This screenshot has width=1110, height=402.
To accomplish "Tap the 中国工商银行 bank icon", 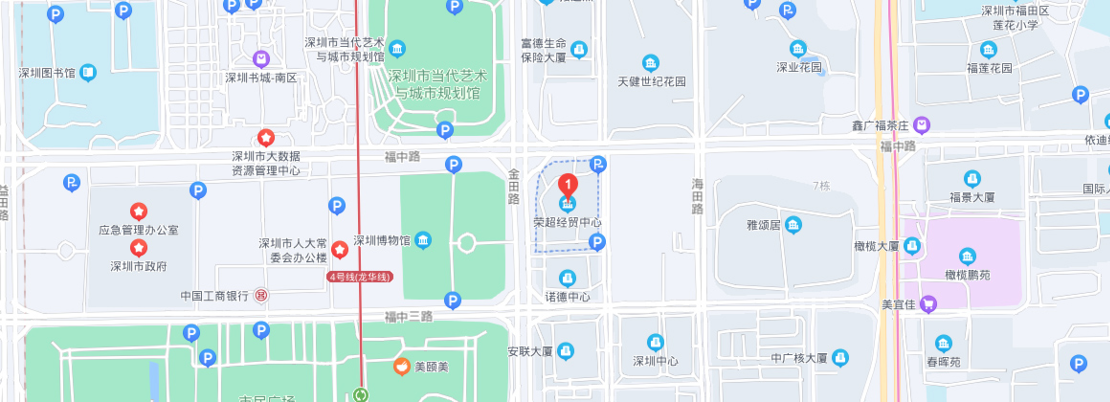I will pos(260,295).
